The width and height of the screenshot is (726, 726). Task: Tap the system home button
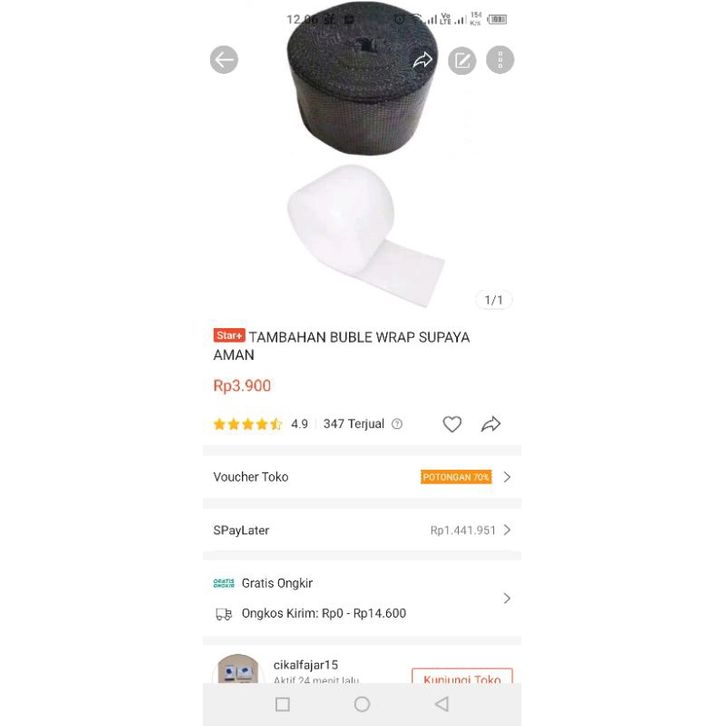(362, 704)
